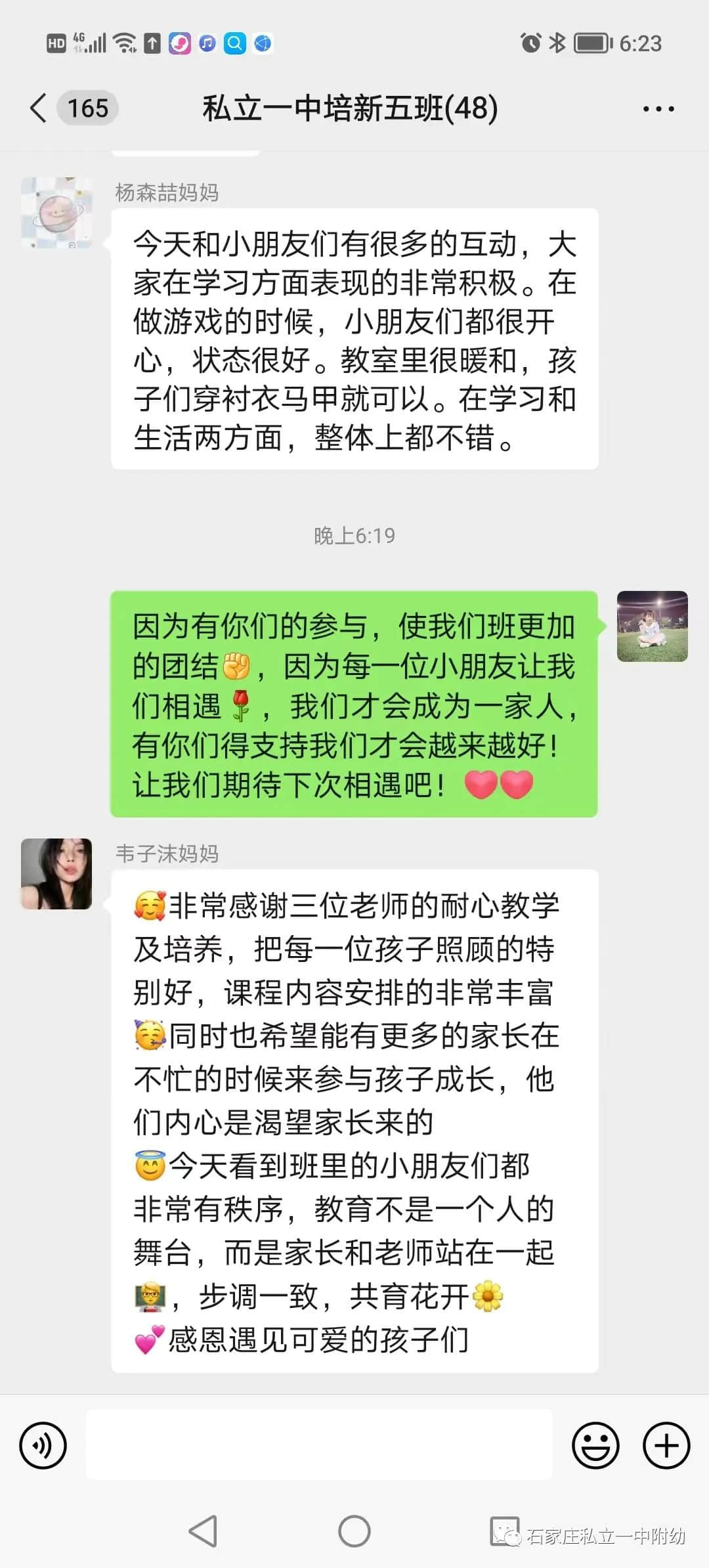
Task: View 韦子沫妈妈's profile avatar
Action: (x=56, y=873)
